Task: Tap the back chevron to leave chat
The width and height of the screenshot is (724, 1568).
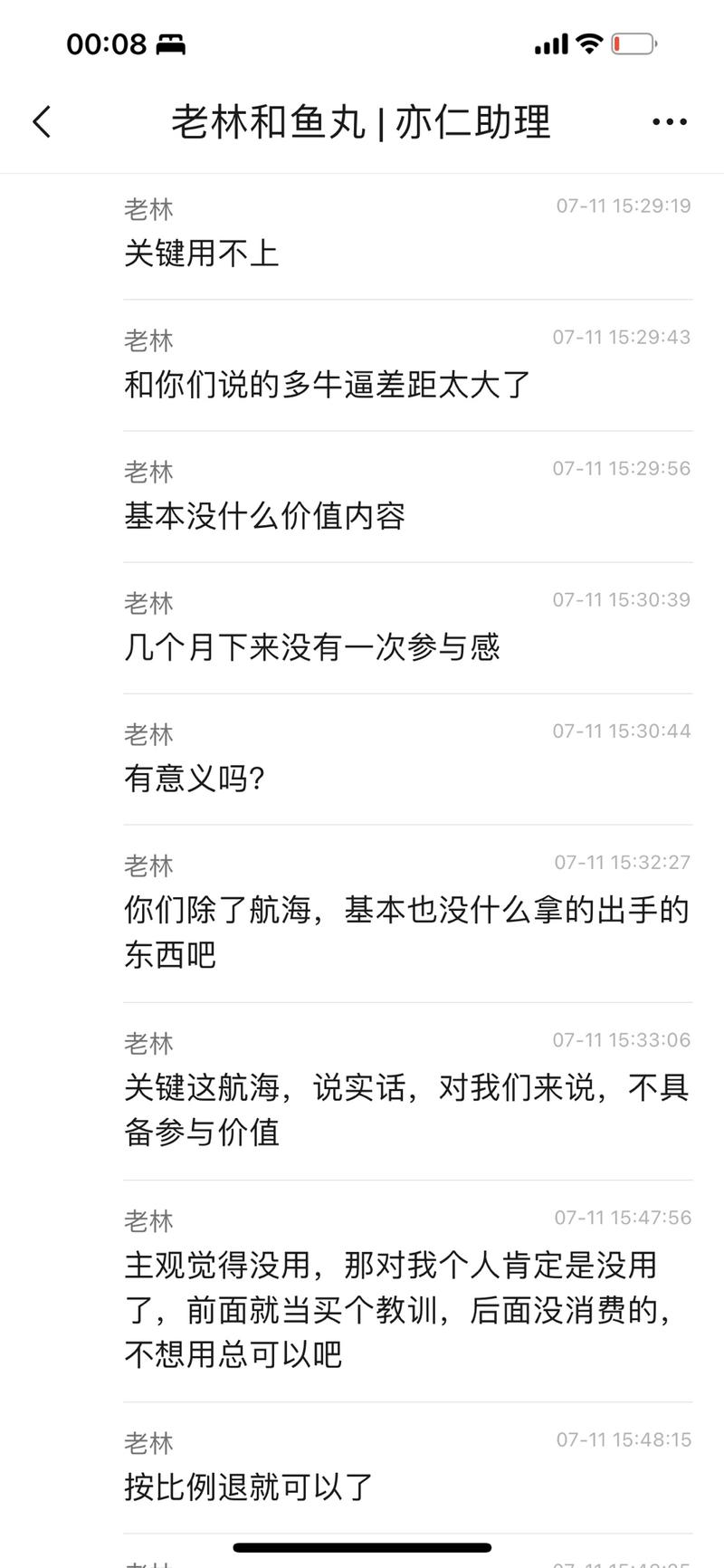Action: [x=40, y=120]
